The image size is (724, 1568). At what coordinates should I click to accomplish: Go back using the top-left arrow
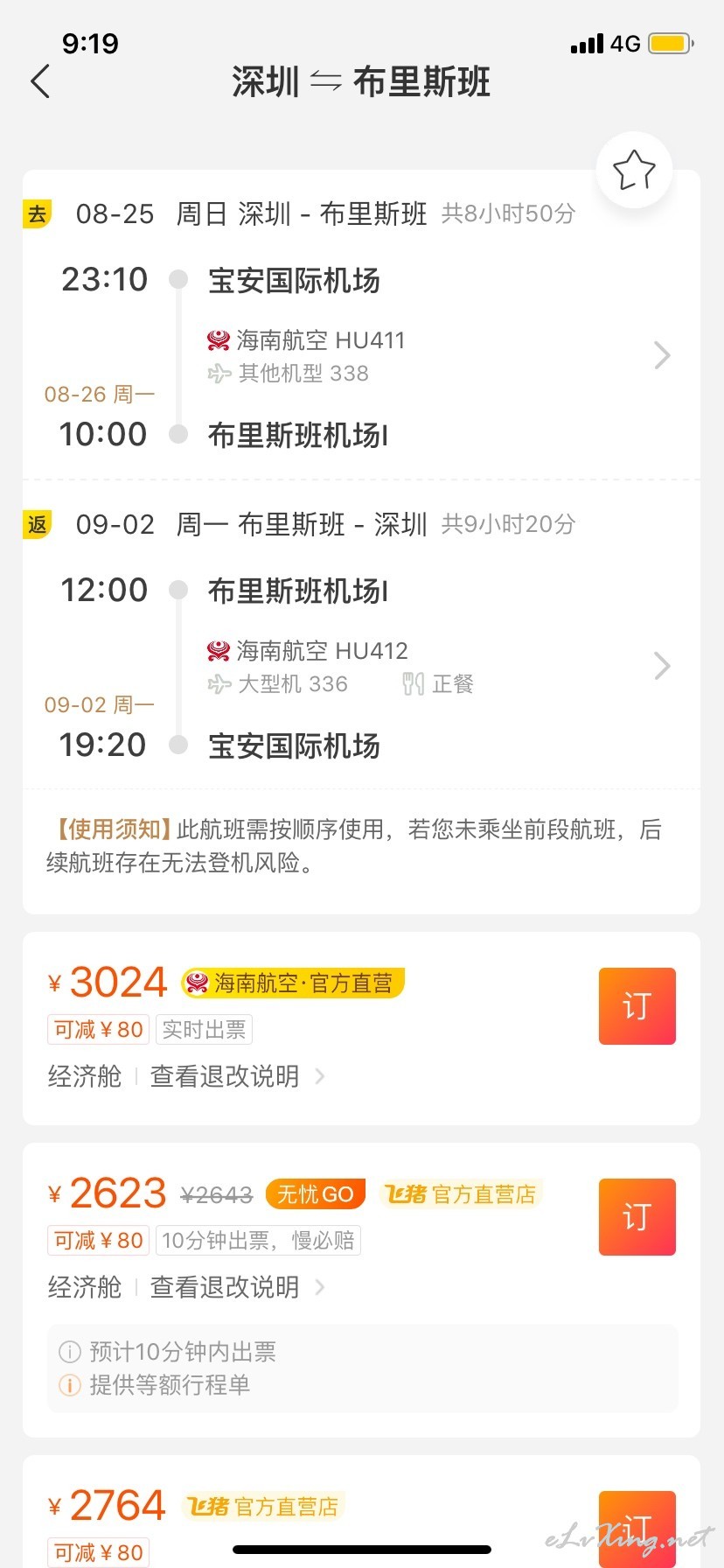pyautogui.click(x=40, y=81)
